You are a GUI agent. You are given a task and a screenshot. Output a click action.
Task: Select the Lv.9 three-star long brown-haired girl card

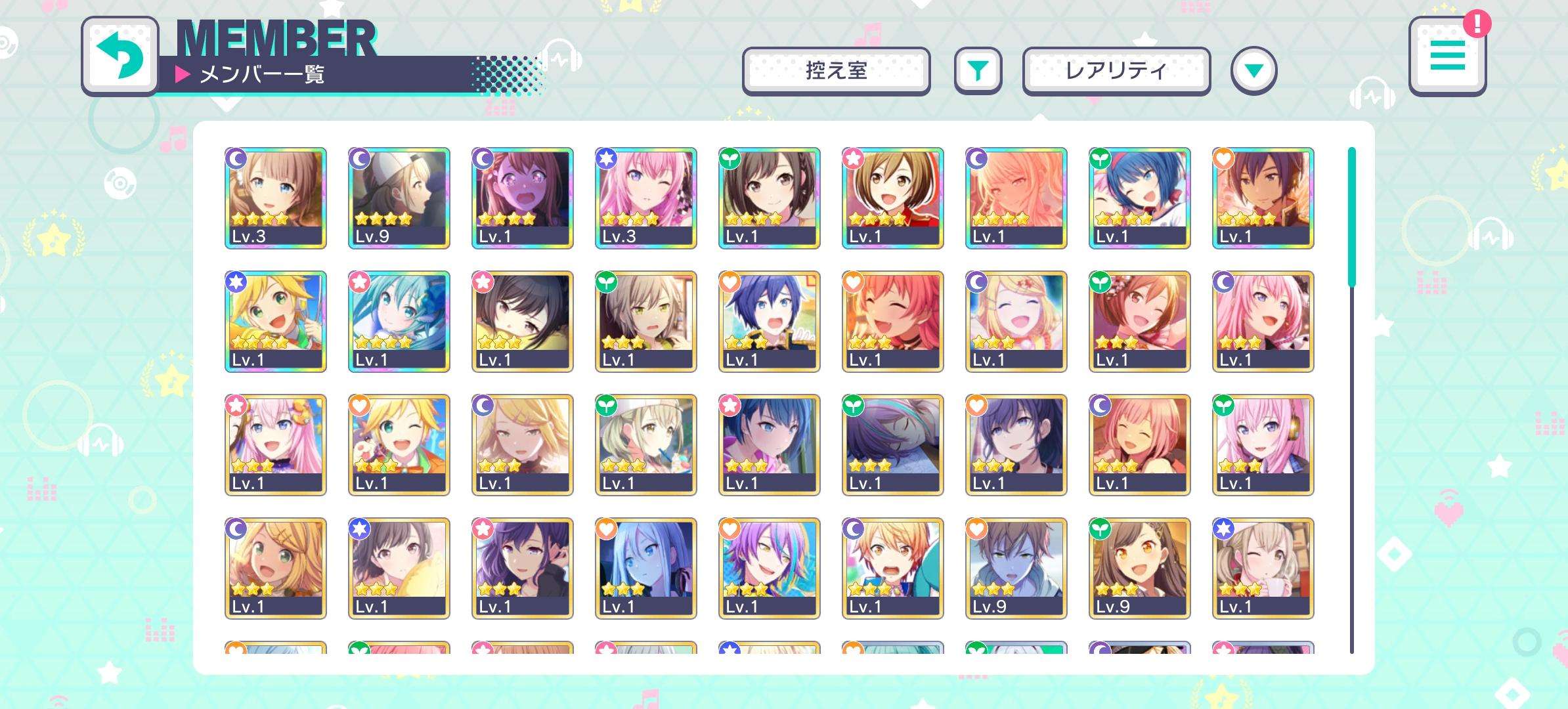point(1139,568)
